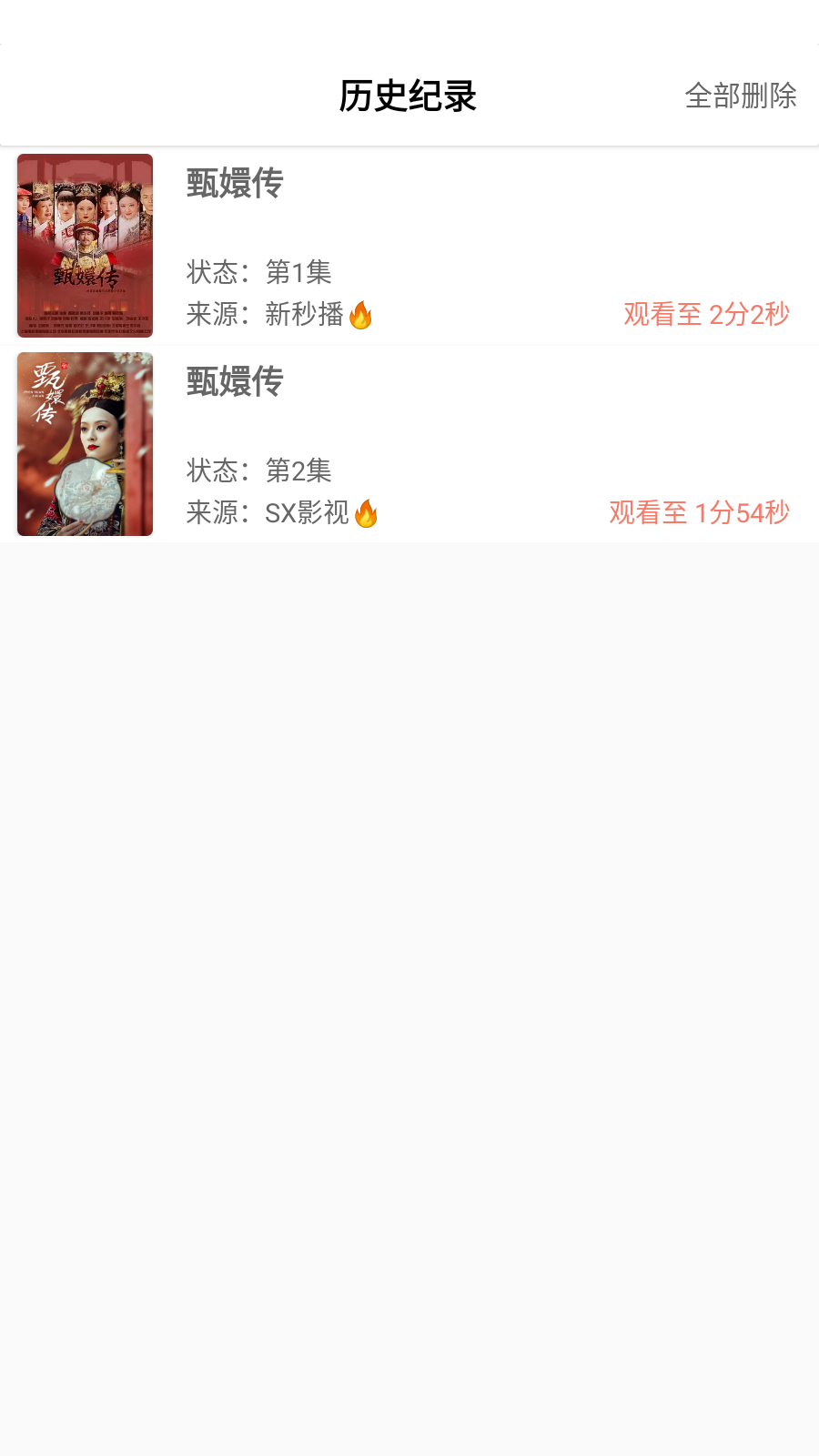Select the 甄嬛传 poster showing the group cast
Screen dimensions: 819x1456
tap(85, 246)
